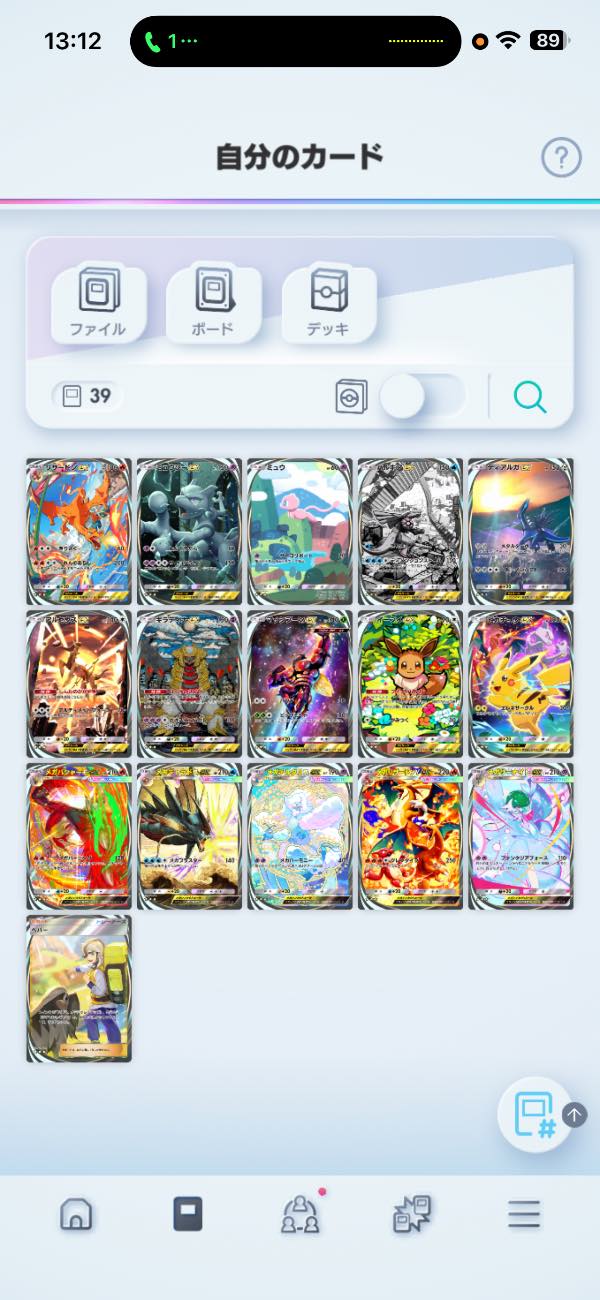
Task: Go to the Home tab
Action: tap(76, 1214)
